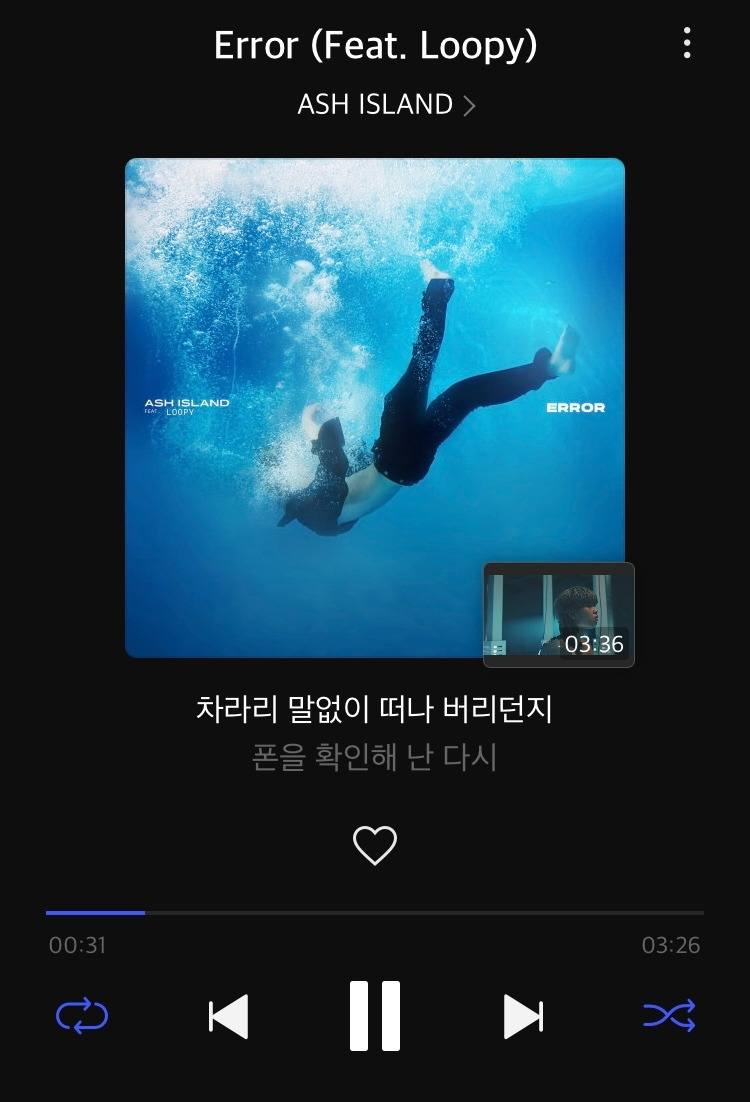Open full lyrics from the lyric lines
Screen dimensions: 750x1102
click(375, 732)
